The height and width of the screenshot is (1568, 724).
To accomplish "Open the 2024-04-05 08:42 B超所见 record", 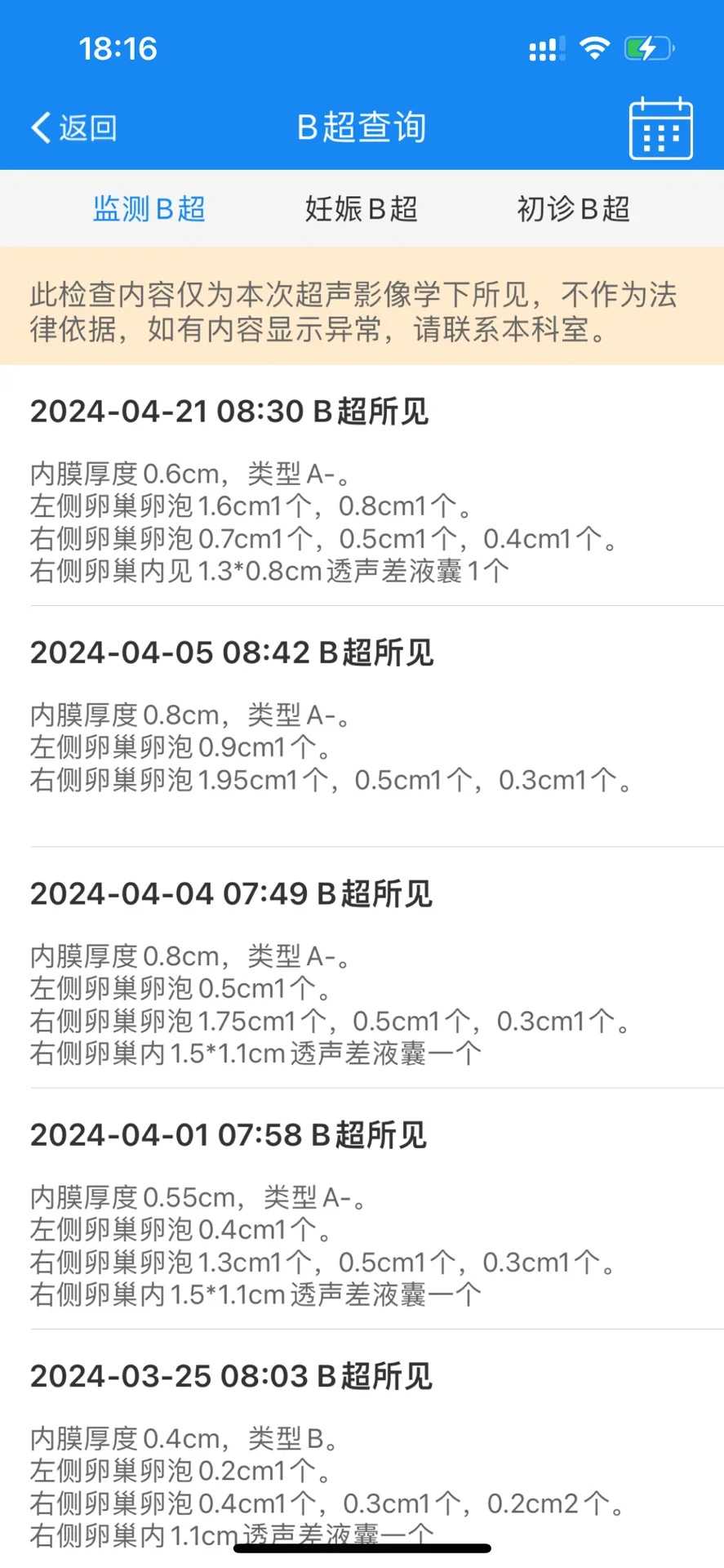I will pos(231,653).
